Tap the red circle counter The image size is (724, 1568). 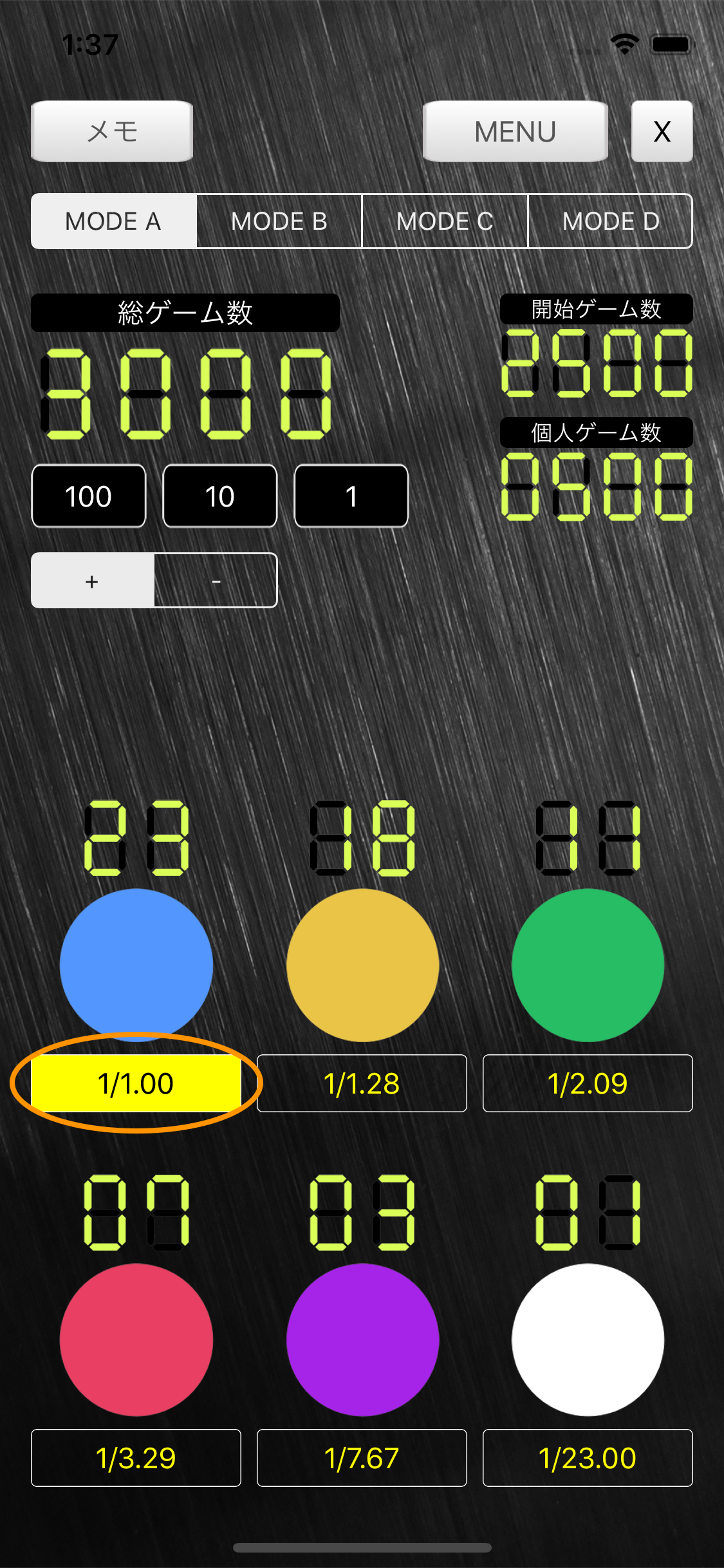coord(136,1339)
